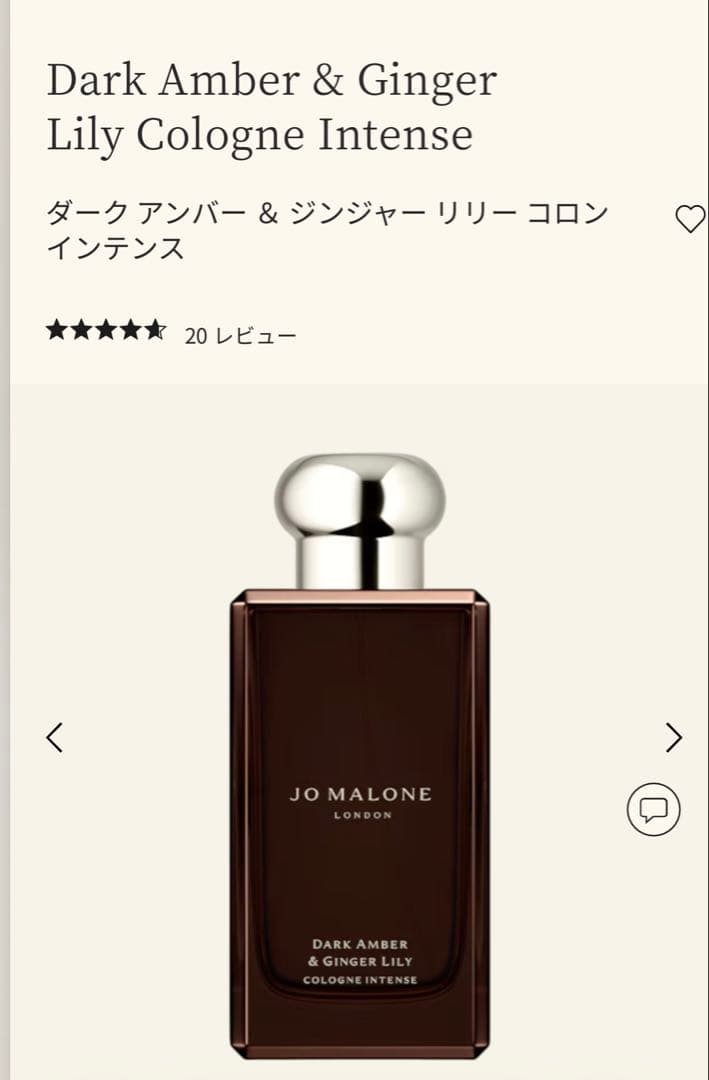Tap the Dark Amber cologne product image
The height and width of the screenshot is (1080, 709).
pos(360,760)
